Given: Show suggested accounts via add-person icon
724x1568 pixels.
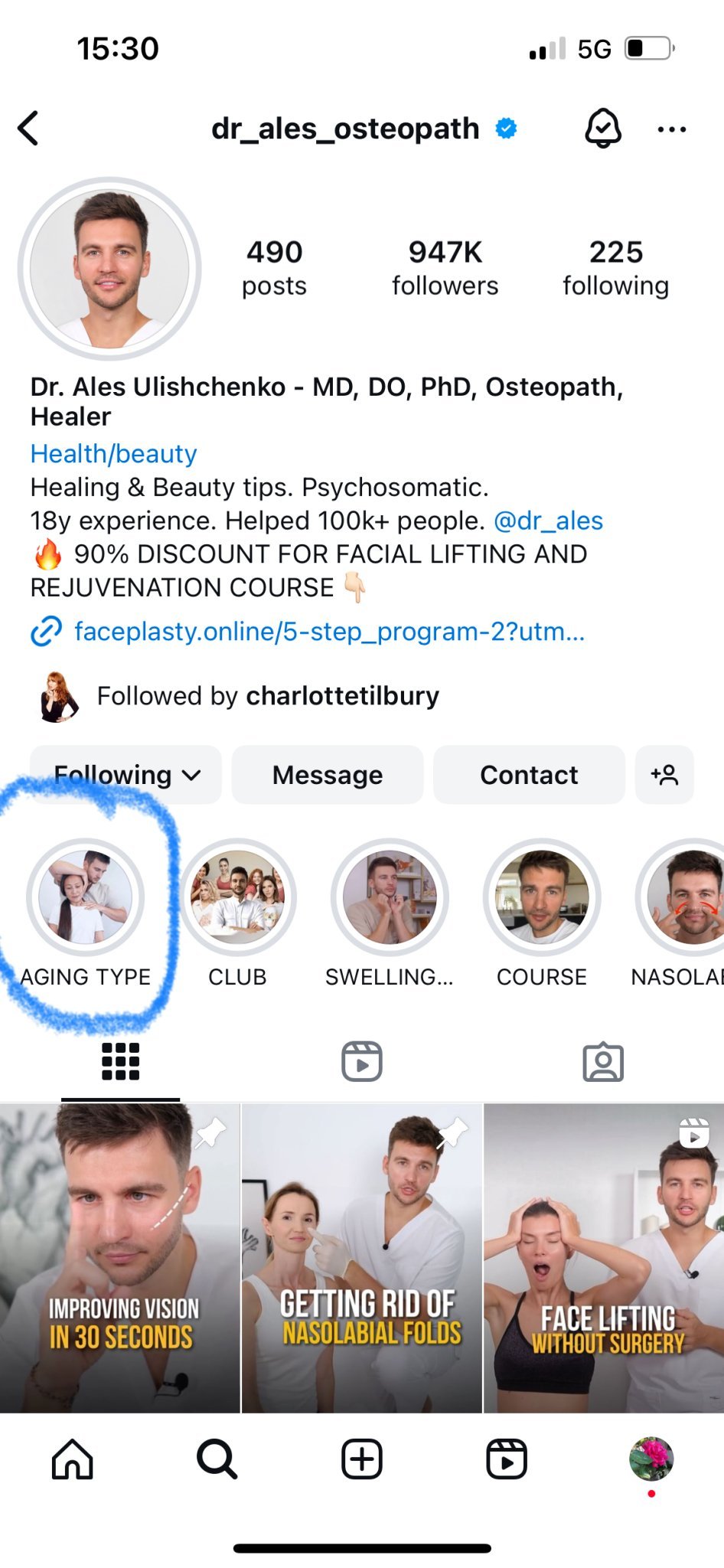Looking at the screenshot, I should [x=664, y=775].
